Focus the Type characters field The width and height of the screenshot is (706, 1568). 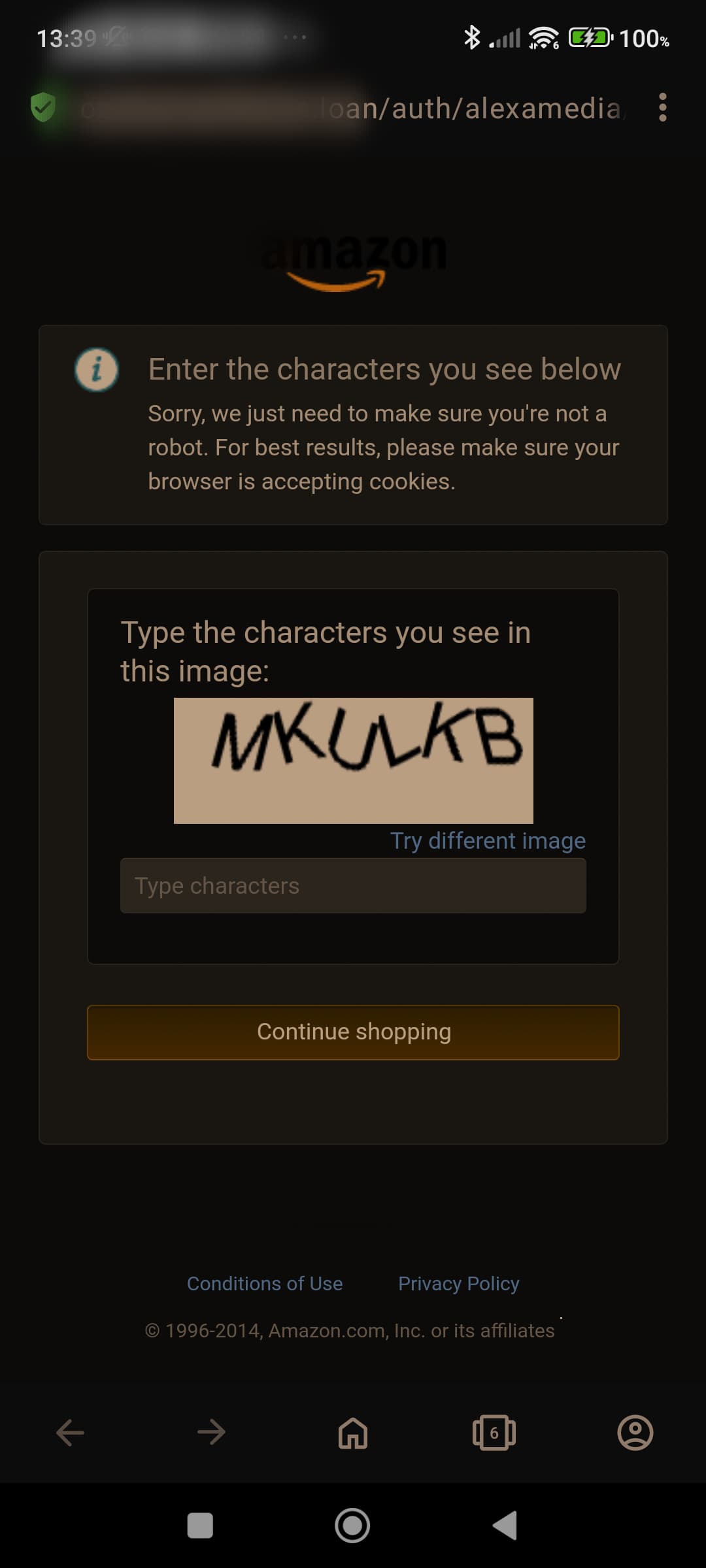coord(353,886)
